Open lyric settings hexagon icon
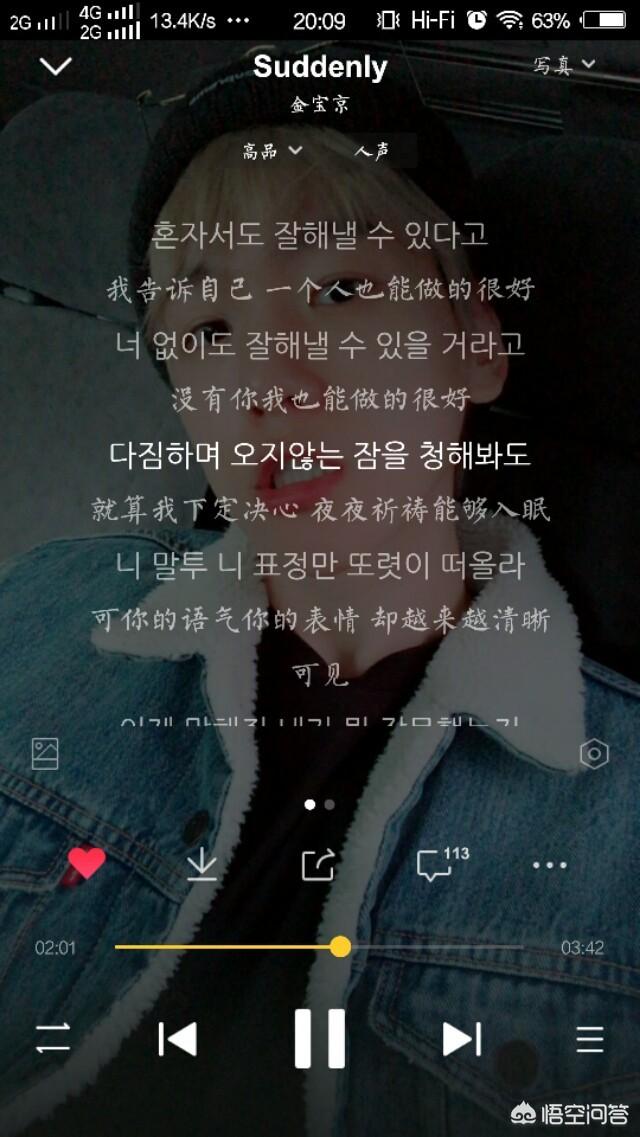This screenshot has width=640, height=1137. pyautogui.click(x=594, y=754)
